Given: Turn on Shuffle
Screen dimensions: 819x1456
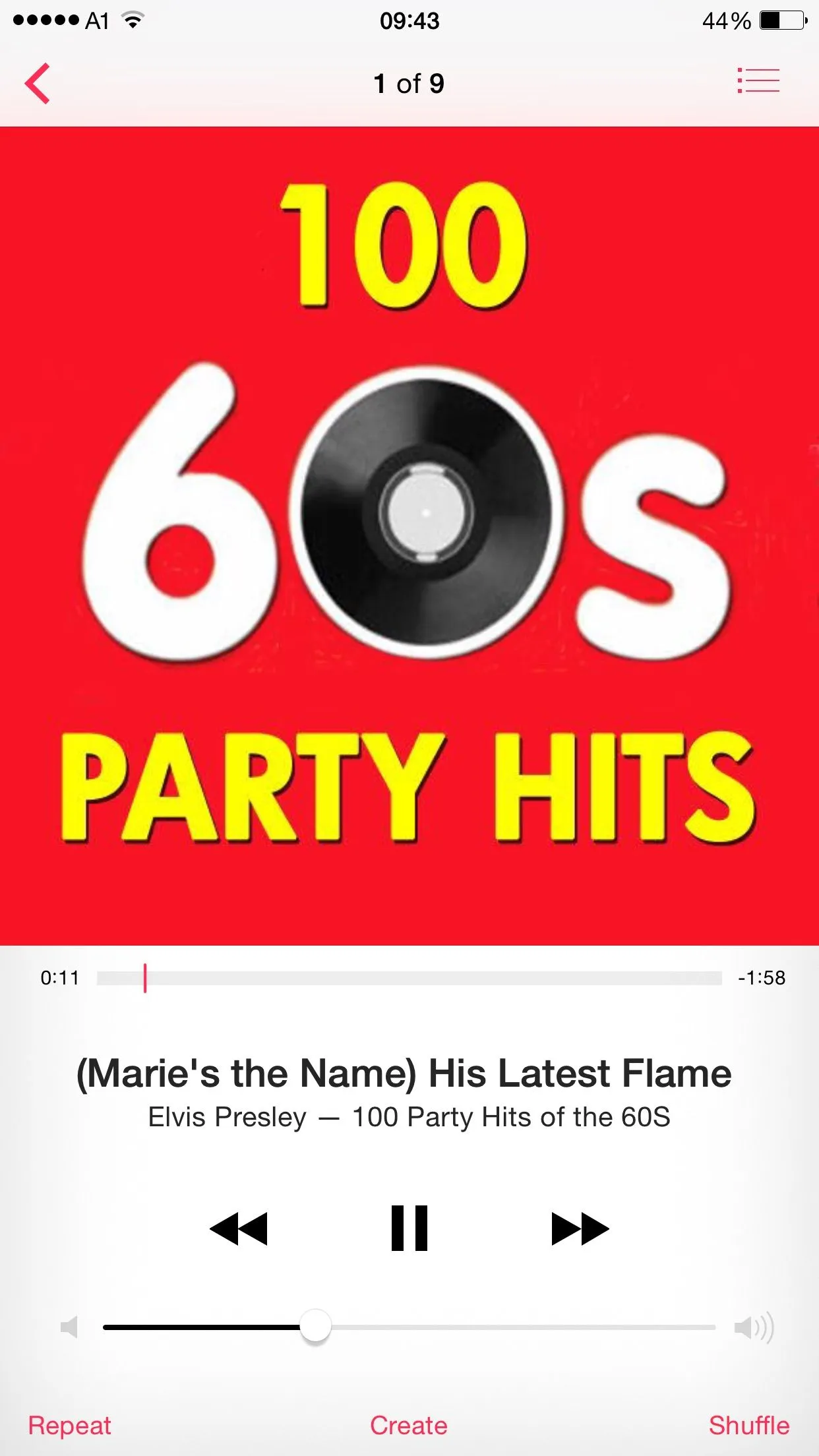Looking at the screenshot, I should (x=748, y=1425).
